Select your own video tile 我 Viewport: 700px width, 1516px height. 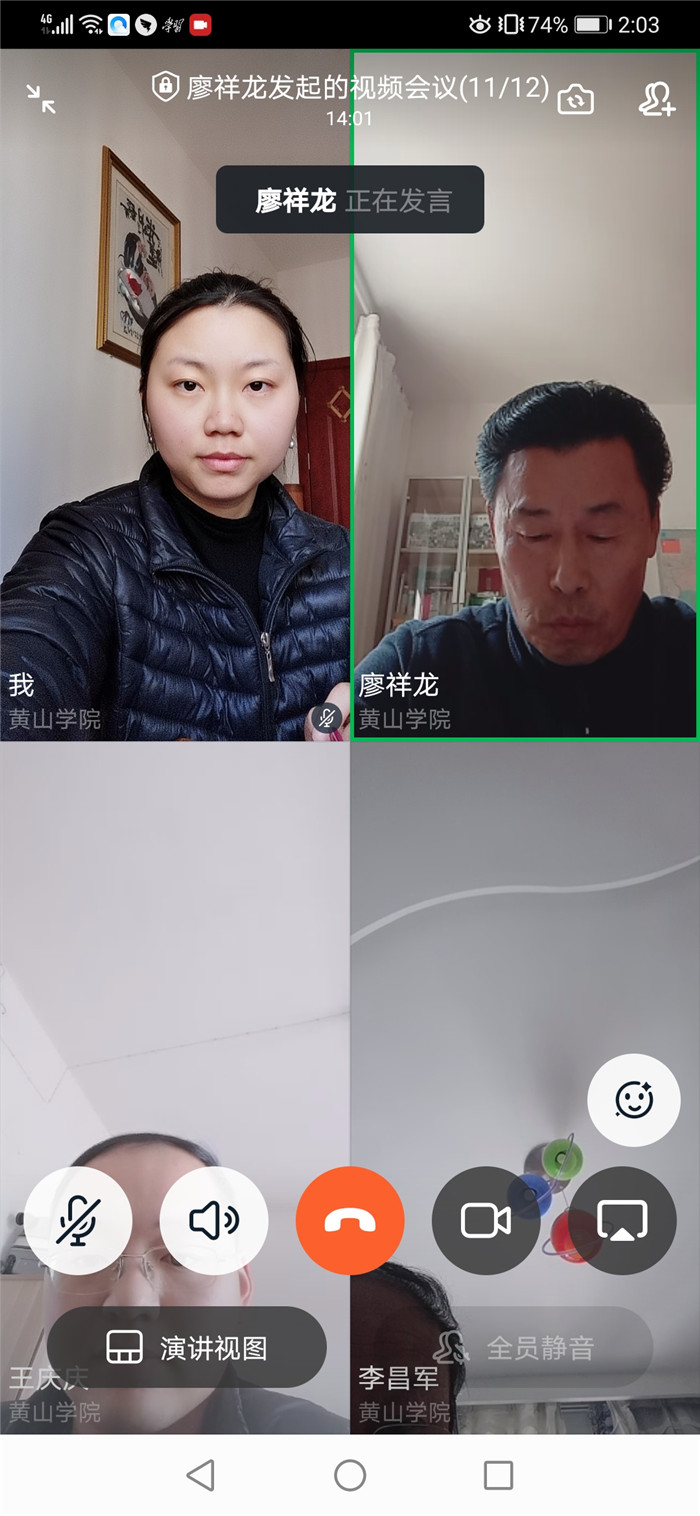click(x=175, y=450)
